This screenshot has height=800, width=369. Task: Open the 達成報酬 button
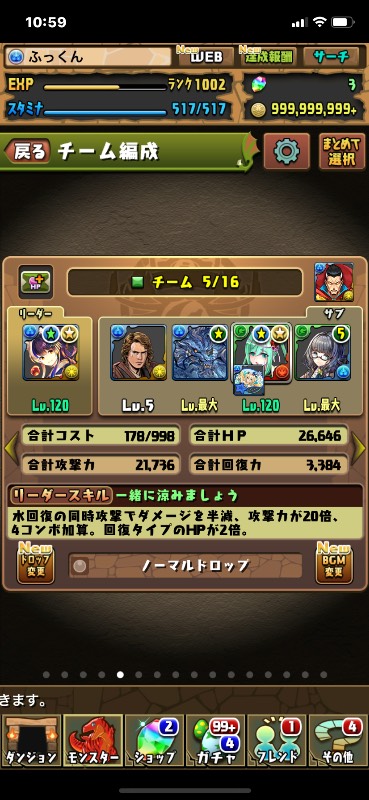(x=268, y=56)
